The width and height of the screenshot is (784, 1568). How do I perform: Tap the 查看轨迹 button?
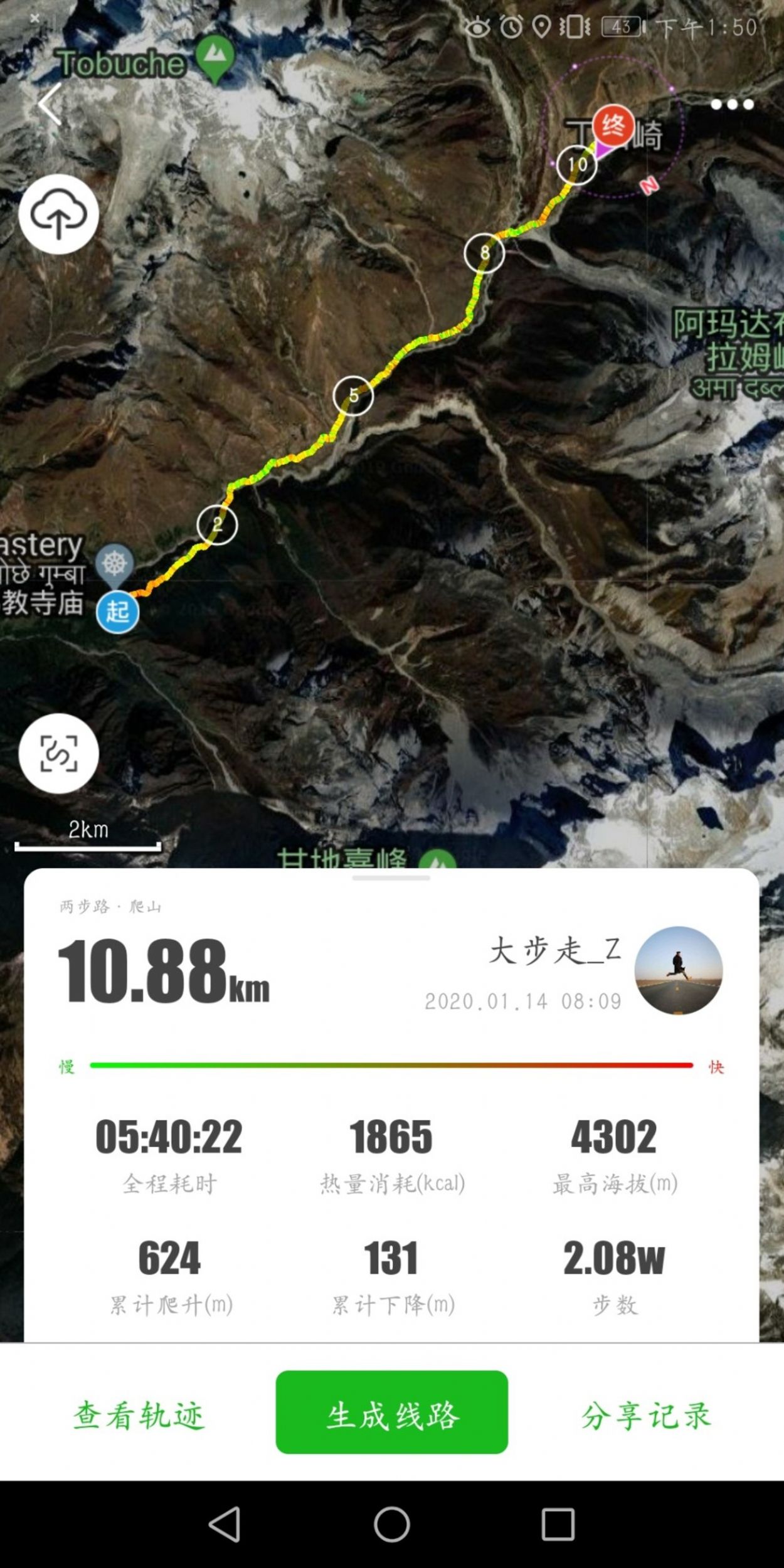(x=139, y=1416)
